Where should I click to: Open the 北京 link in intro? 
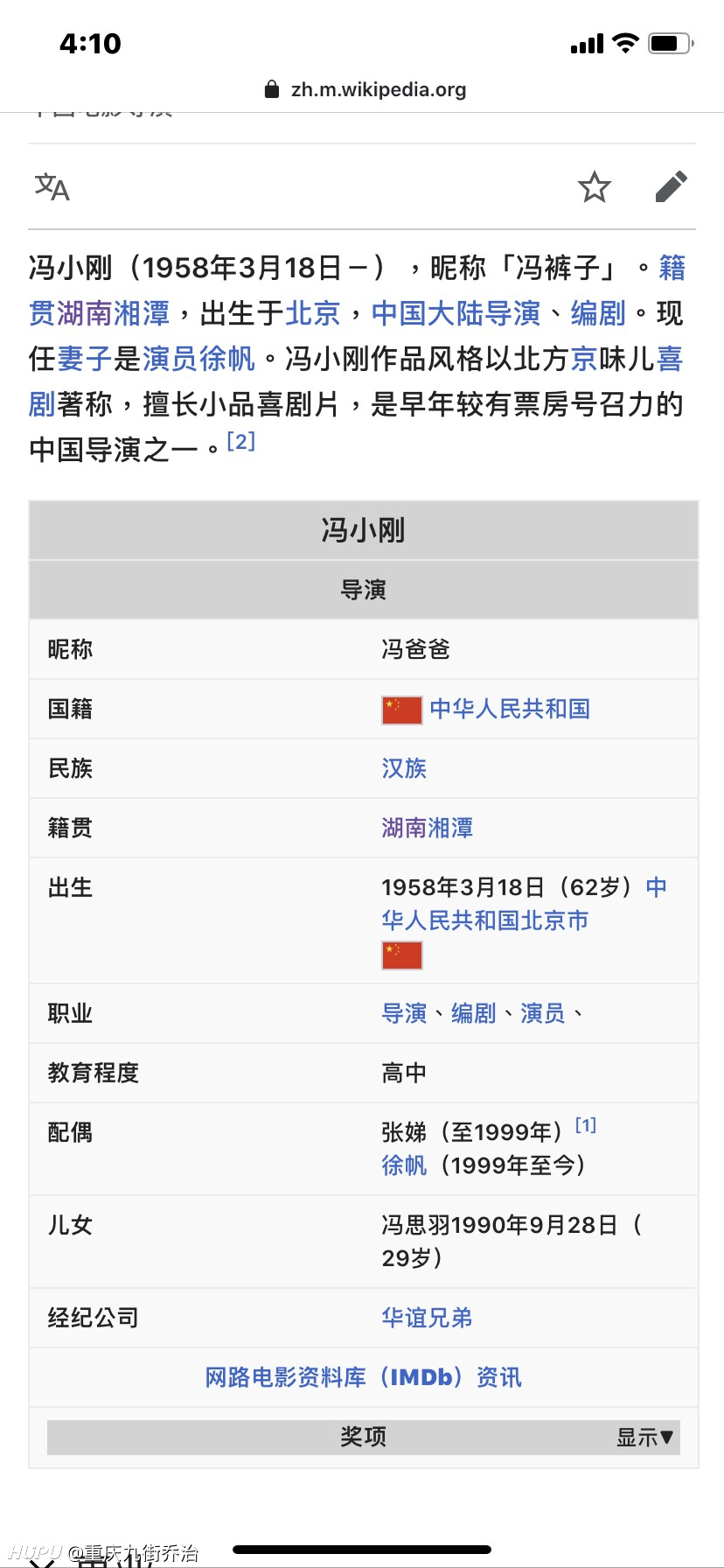click(313, 313)
